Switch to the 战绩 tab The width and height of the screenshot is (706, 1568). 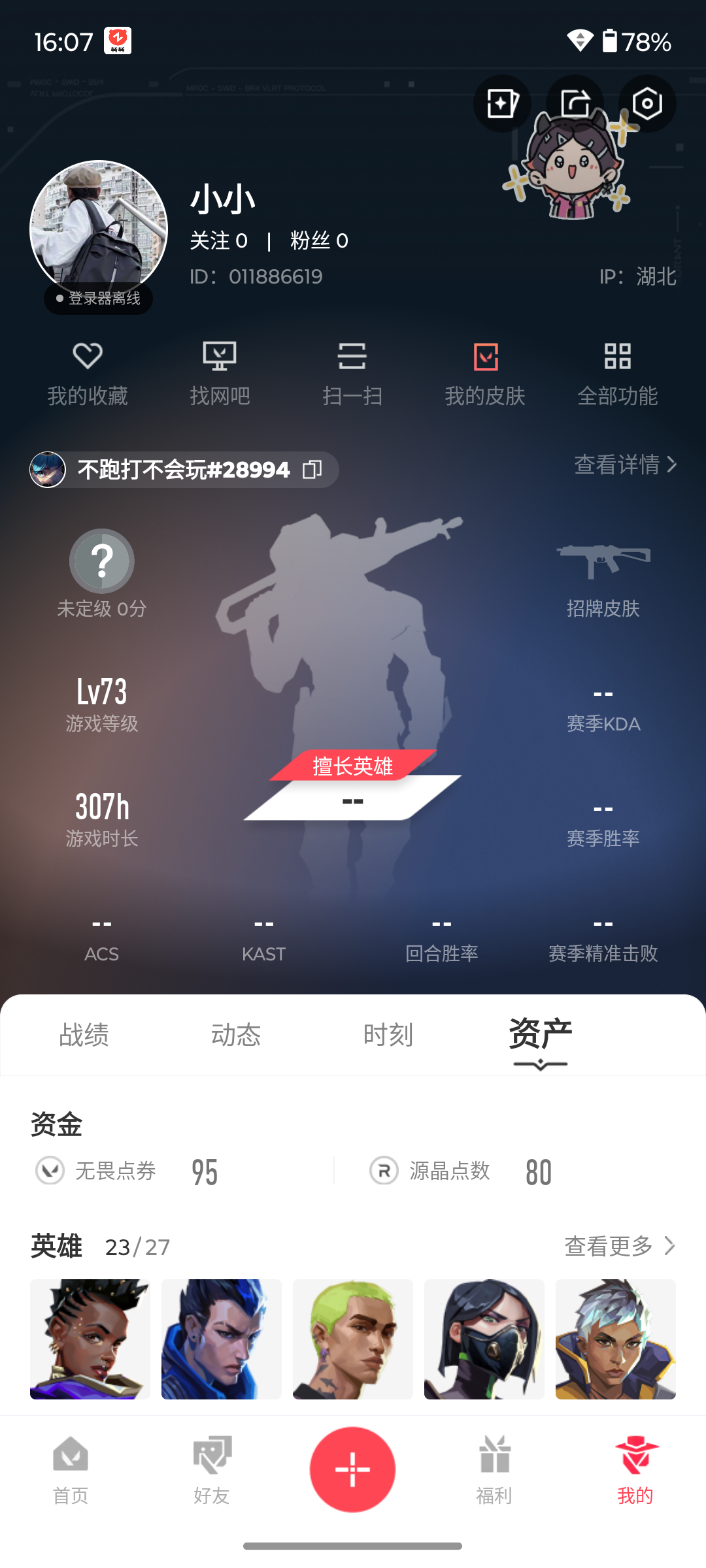[84, 1035]
